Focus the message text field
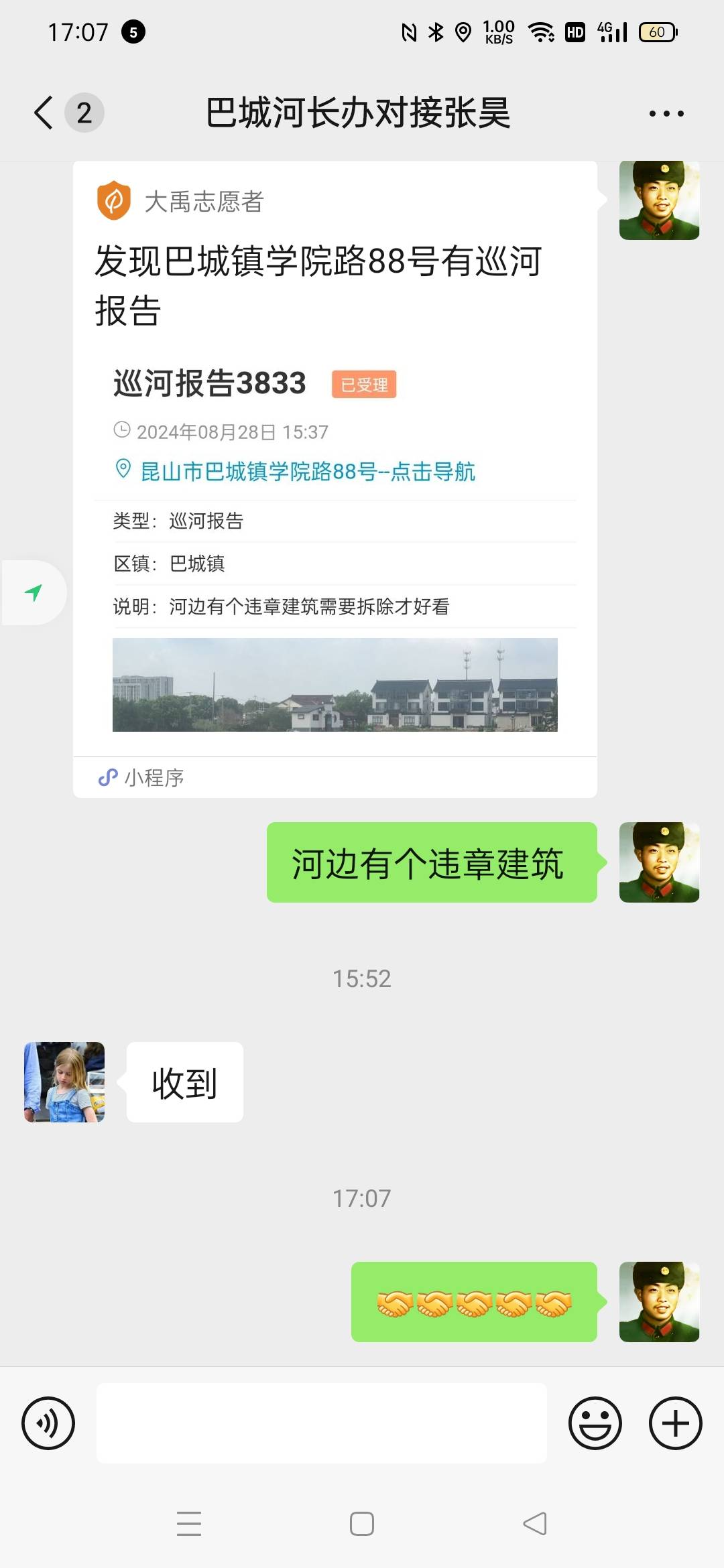This screenshot has width=724, height=1568. [x=322, y=1423]
